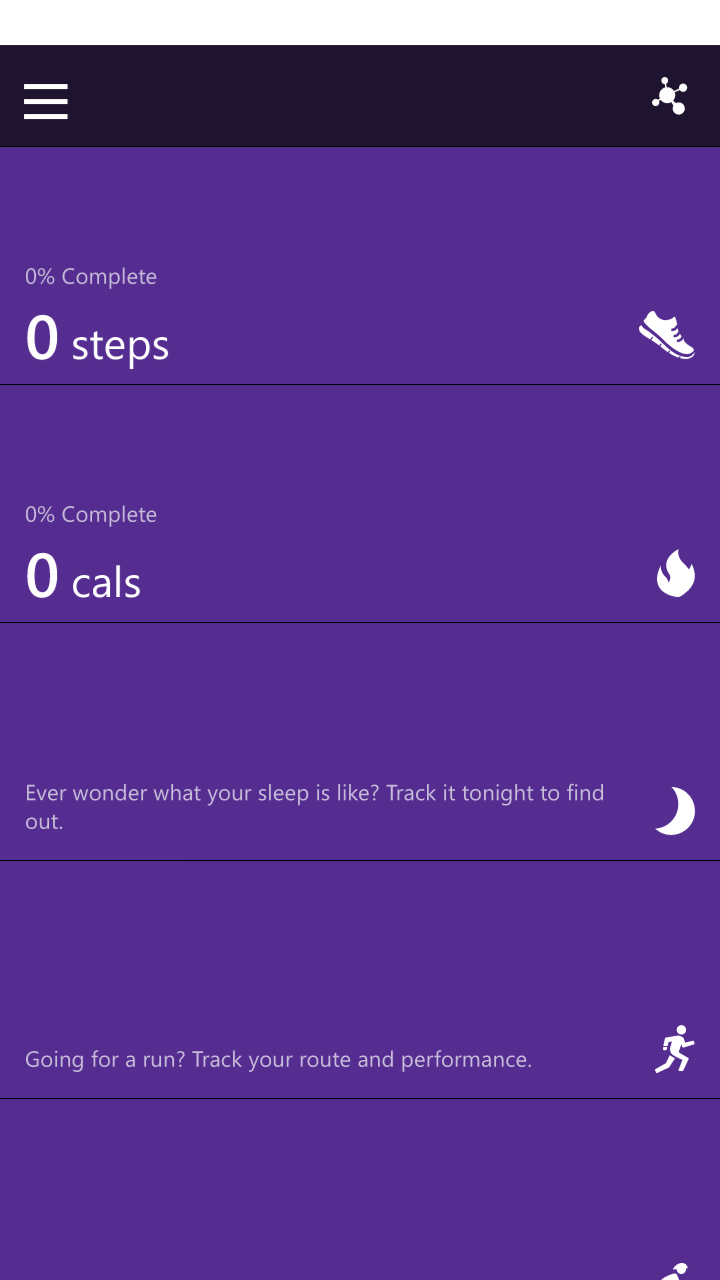Open the hamburger navigation menu
720x1280 pixels.
coord(46,101)
